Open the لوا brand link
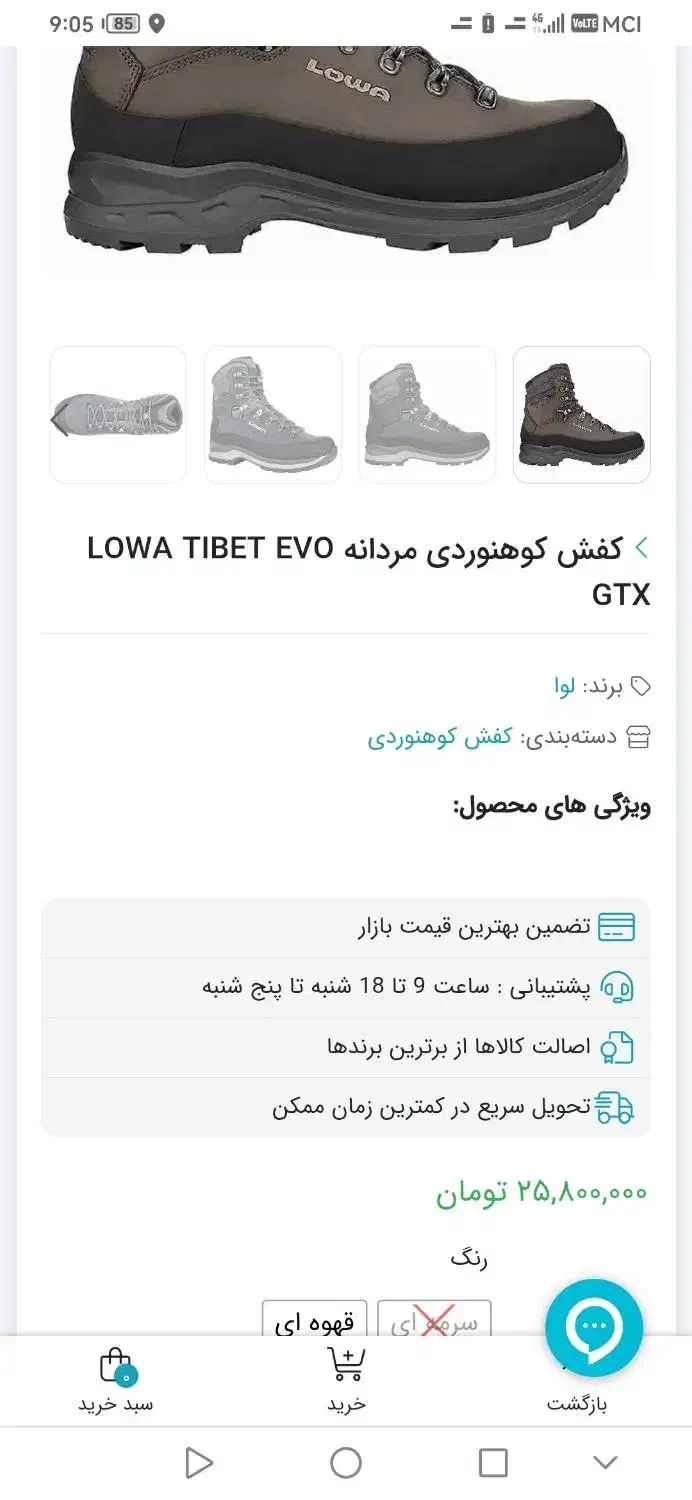 coord(565,686)
